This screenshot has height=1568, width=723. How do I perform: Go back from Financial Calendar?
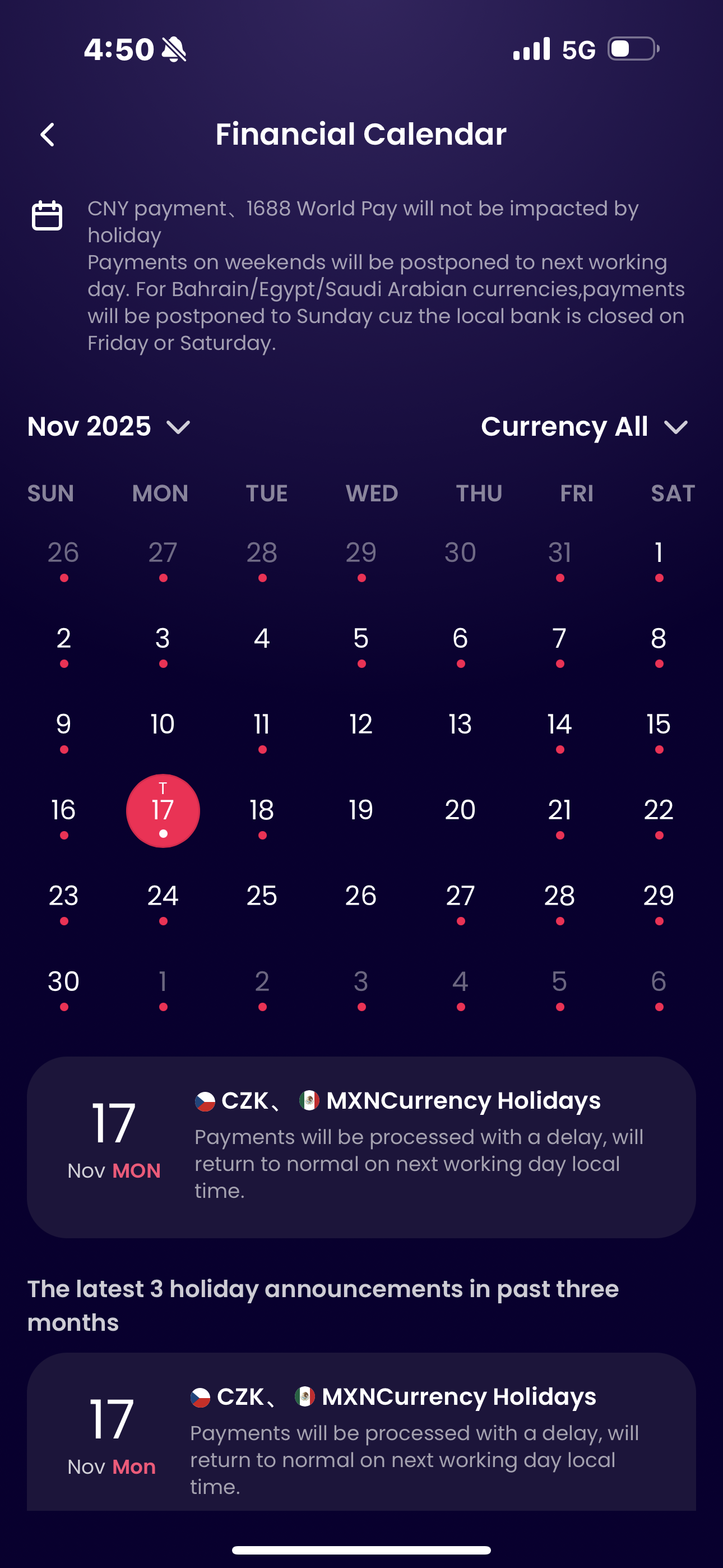point(48,135)
